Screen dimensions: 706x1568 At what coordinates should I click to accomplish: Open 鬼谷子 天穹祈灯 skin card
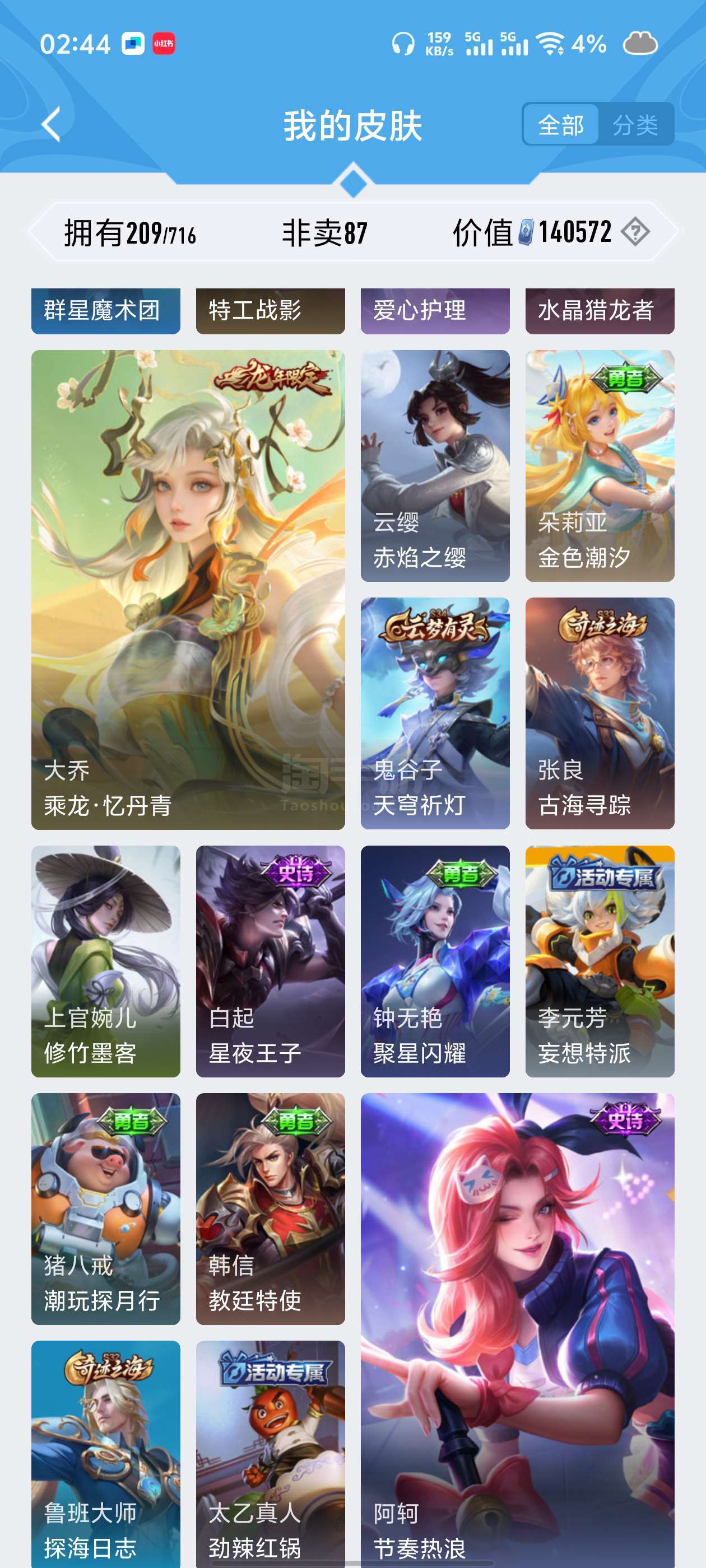[435, 713]
